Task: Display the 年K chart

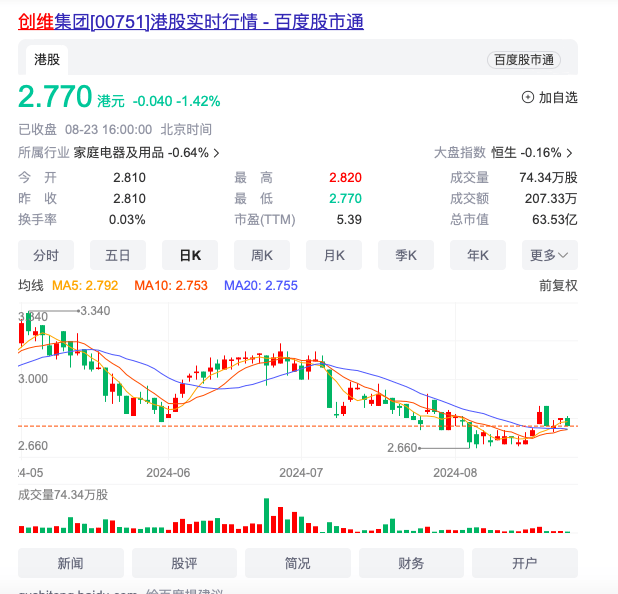Action: click(x=478, y=254)
